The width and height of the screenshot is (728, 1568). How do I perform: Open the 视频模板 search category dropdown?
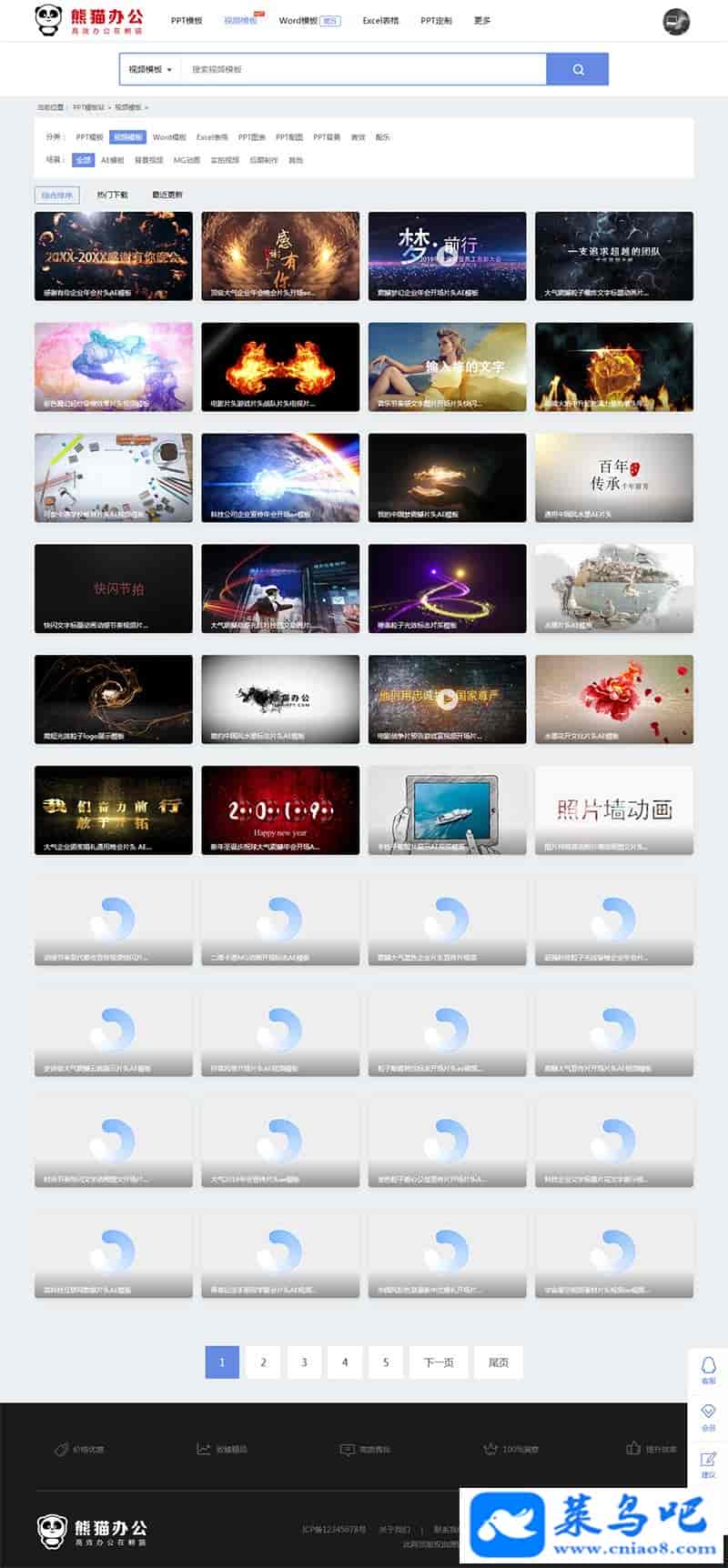click(150, 69)
